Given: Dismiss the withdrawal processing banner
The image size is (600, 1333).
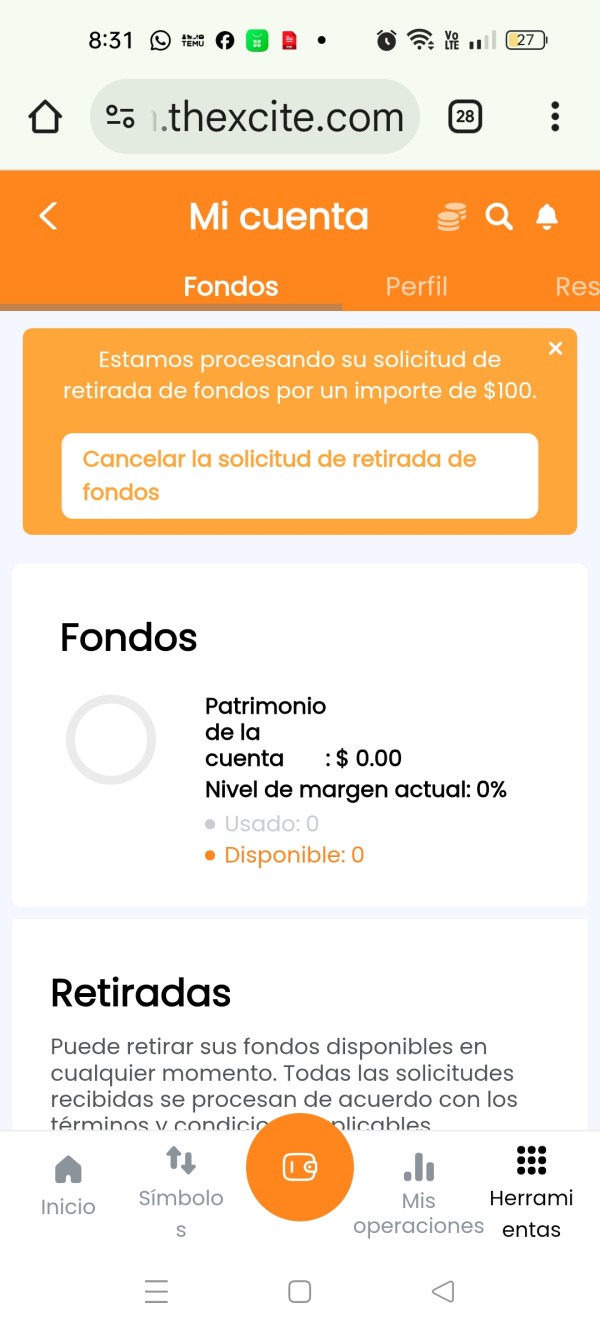Looking at the screenshot, I should click(x=556, y=348).
